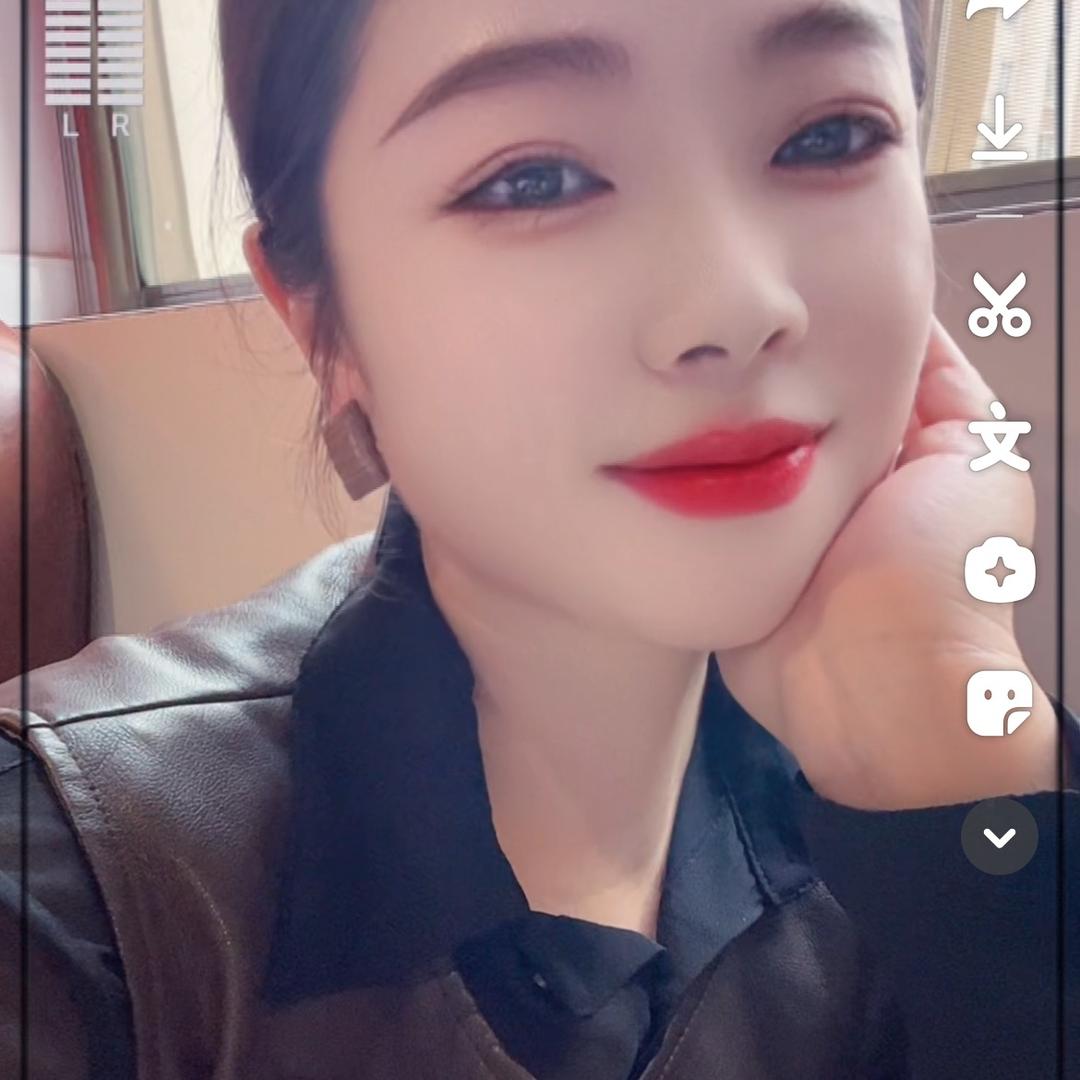Open the sticker picker
Image resolution: width=1080 pixels, height=1080 pixels.
(x=999, y=702)
